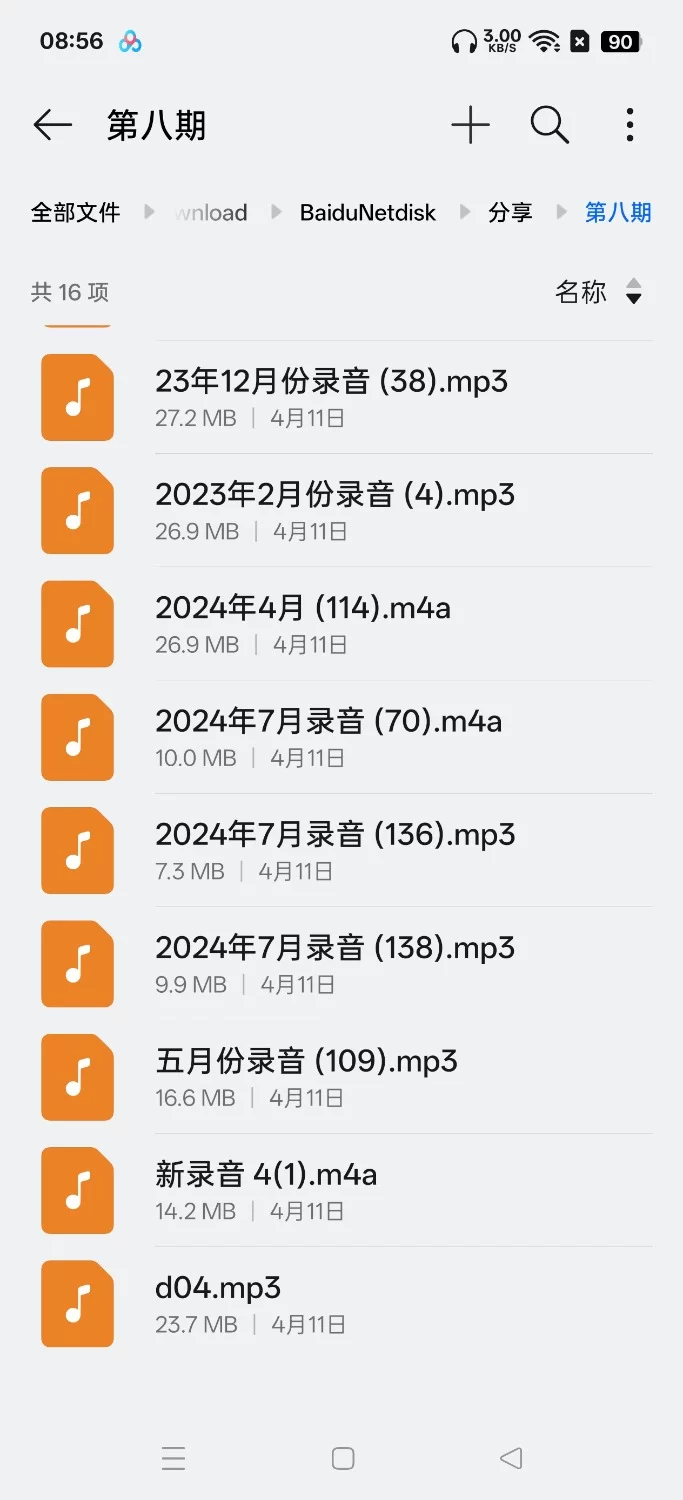The image size is (683, 1500).
Task: Select 2024年7月录音 (70).m4a
Action: pos(328,735)
